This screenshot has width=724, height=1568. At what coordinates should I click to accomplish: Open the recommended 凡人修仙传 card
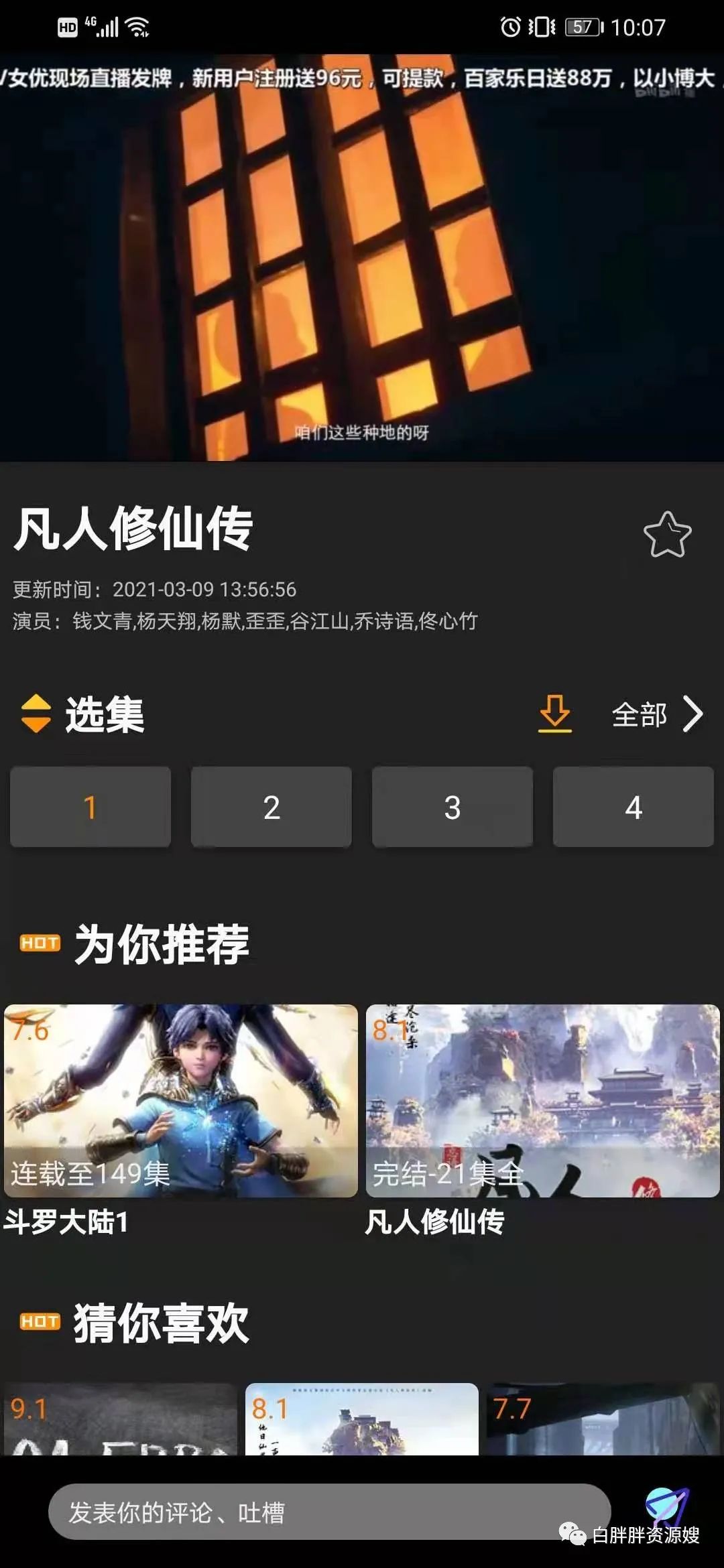pos(543,1100)
